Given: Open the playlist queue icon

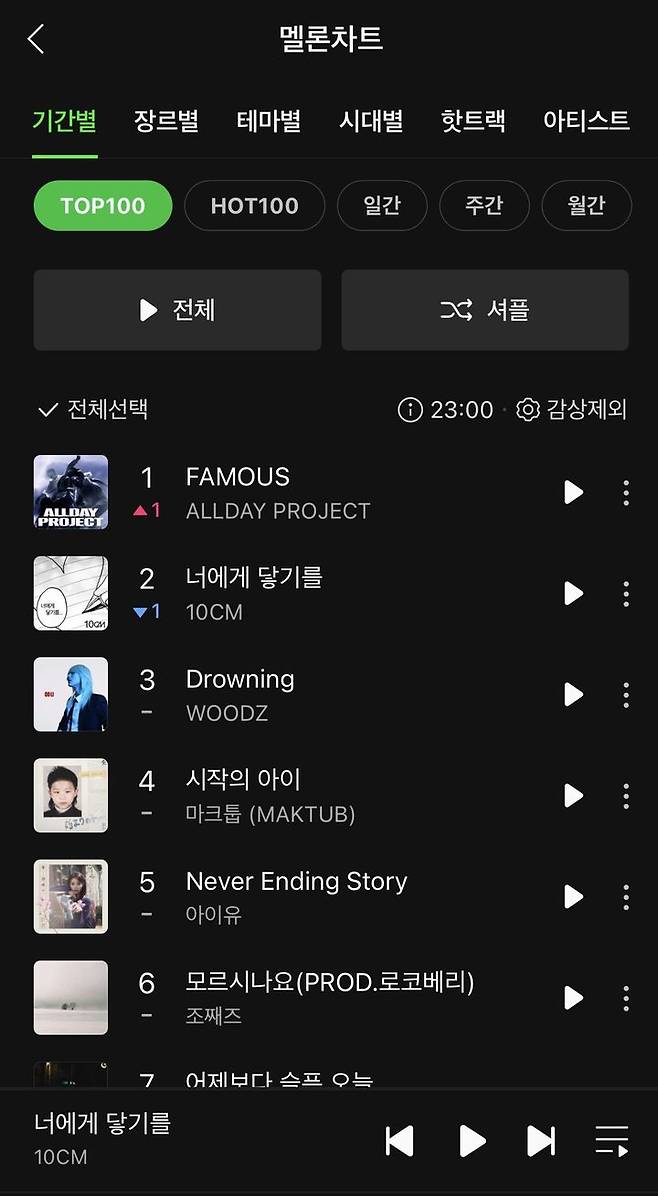Looking at the screenshot, I should point(611,1140).
